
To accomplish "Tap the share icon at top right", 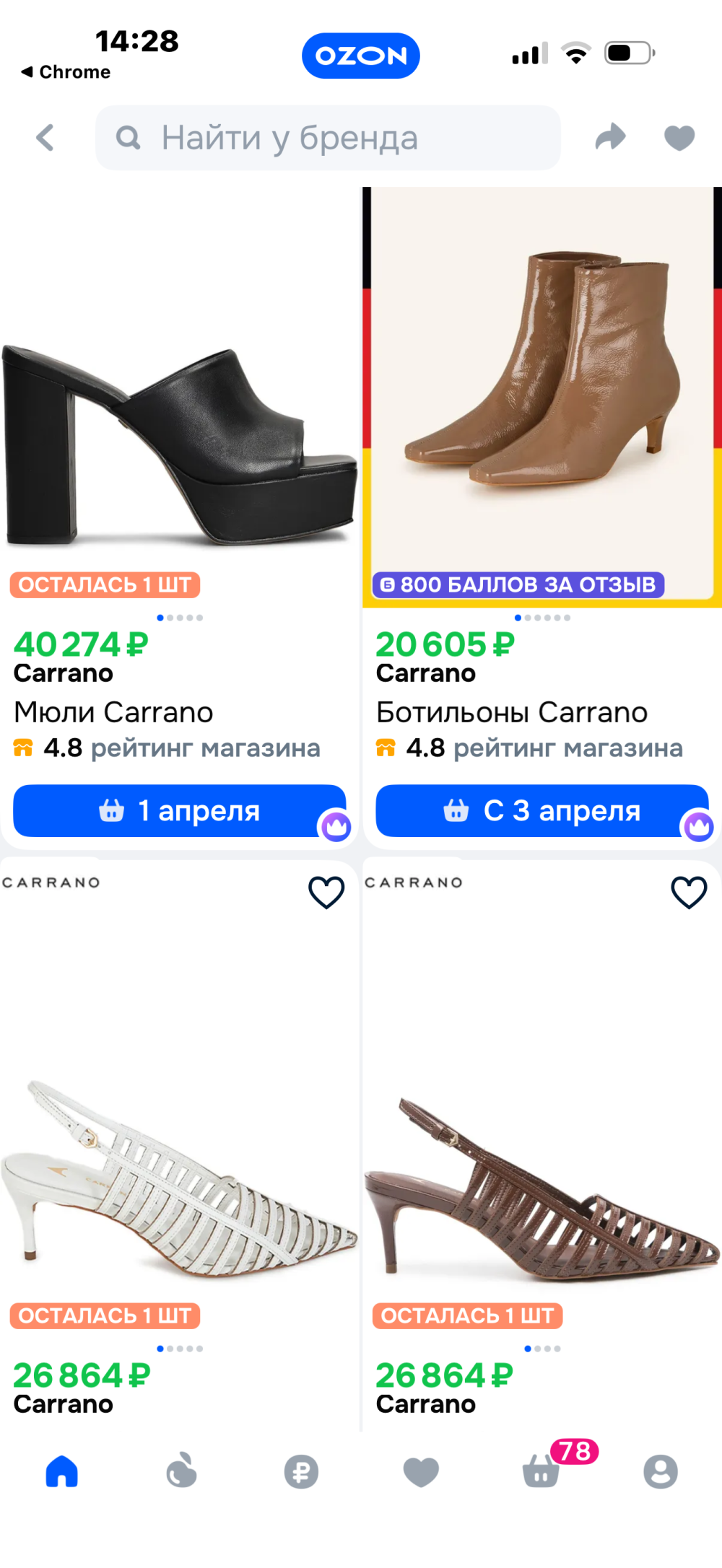I will (612, 137).
